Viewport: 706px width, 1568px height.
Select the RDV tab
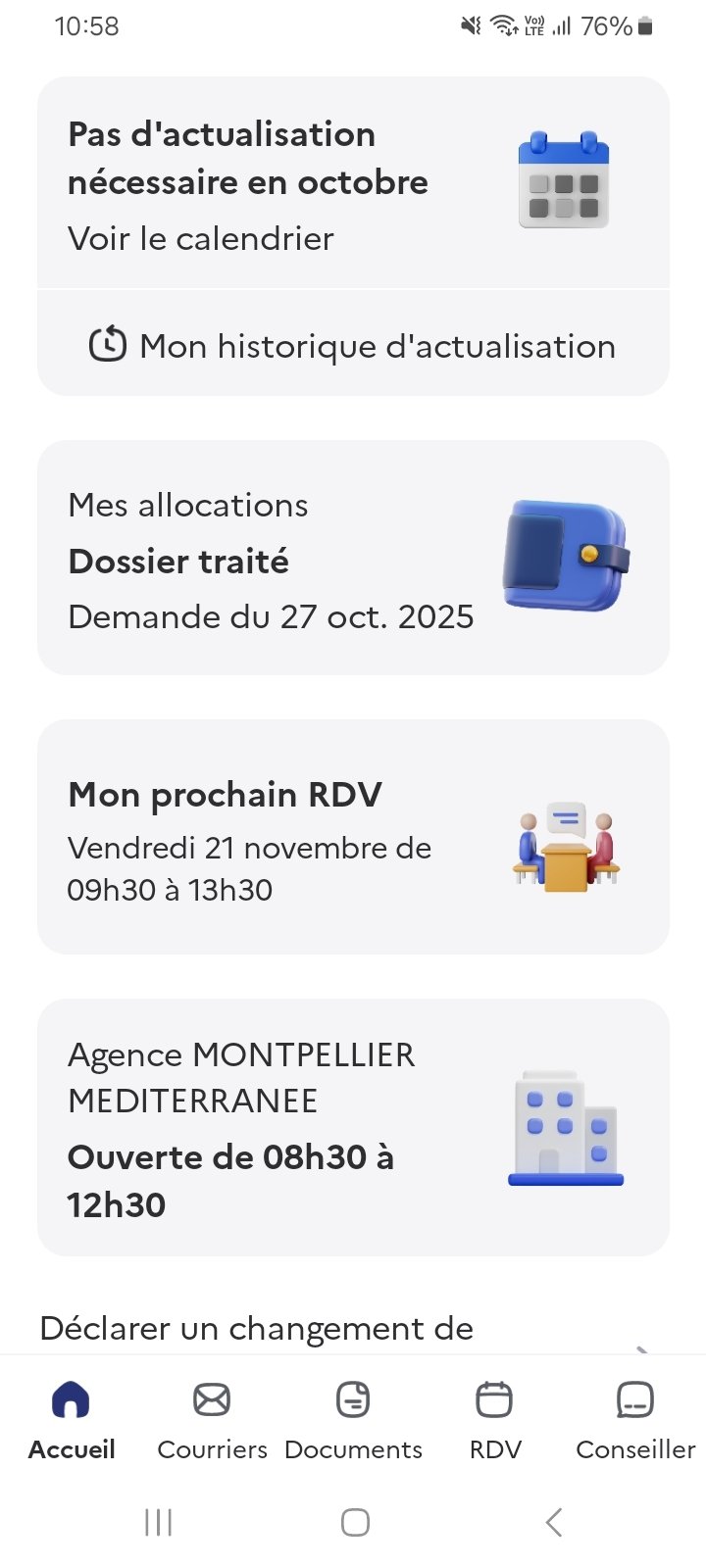[494, 1419]
